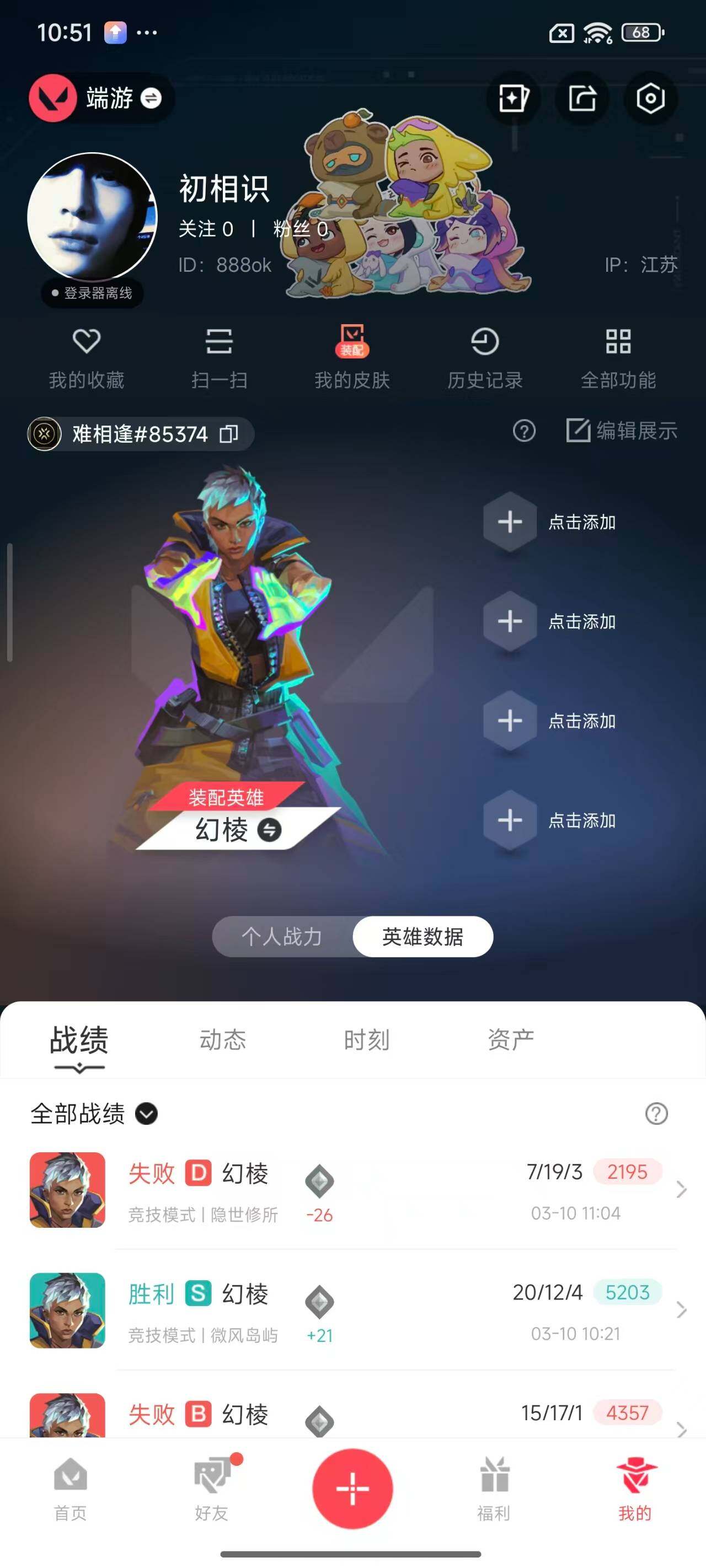The width and height of the screenshot is (706, 1568).
Task: Share the profile using the share icon
Action: pyautogui.click(x=583, y=99)
